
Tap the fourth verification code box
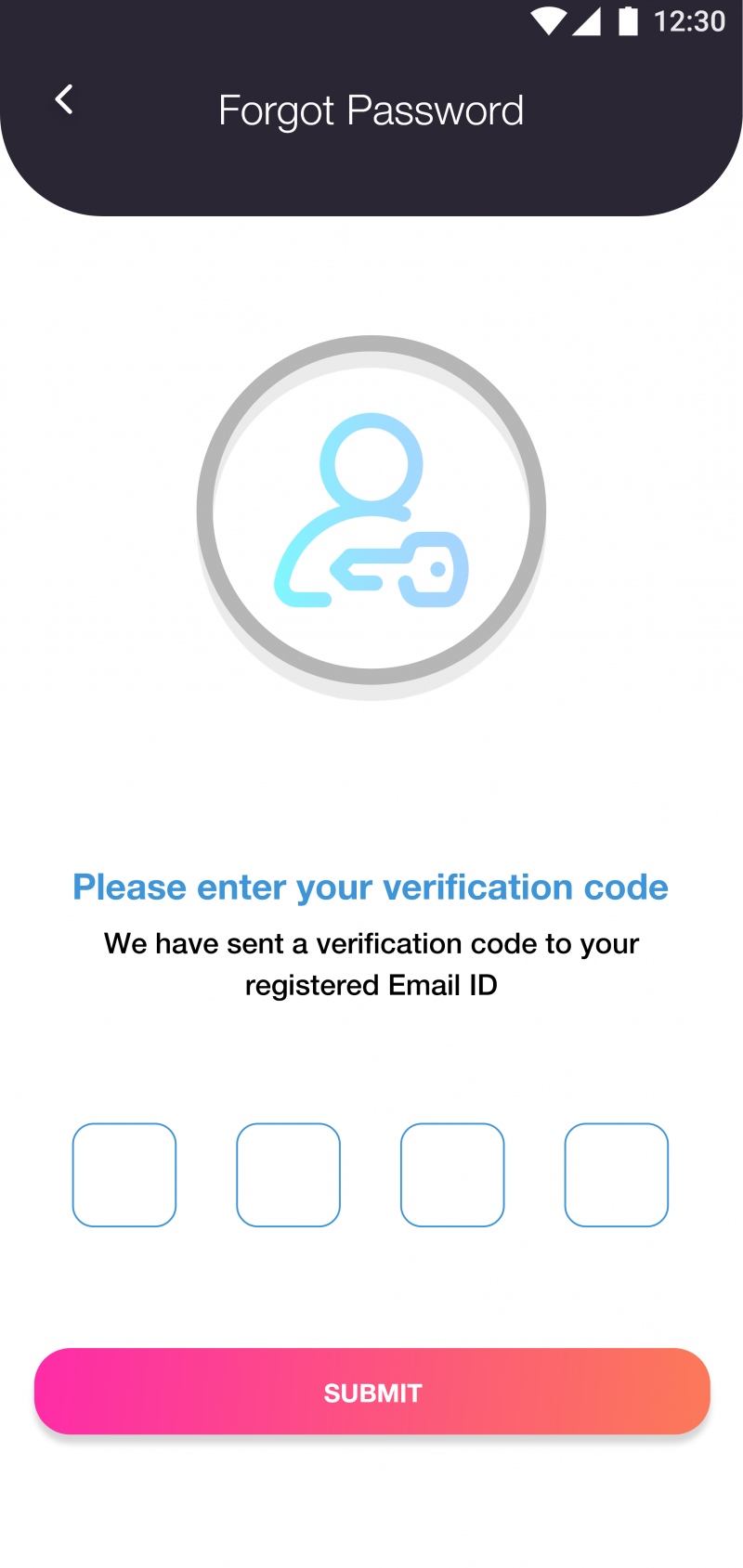coord(617,1174)
